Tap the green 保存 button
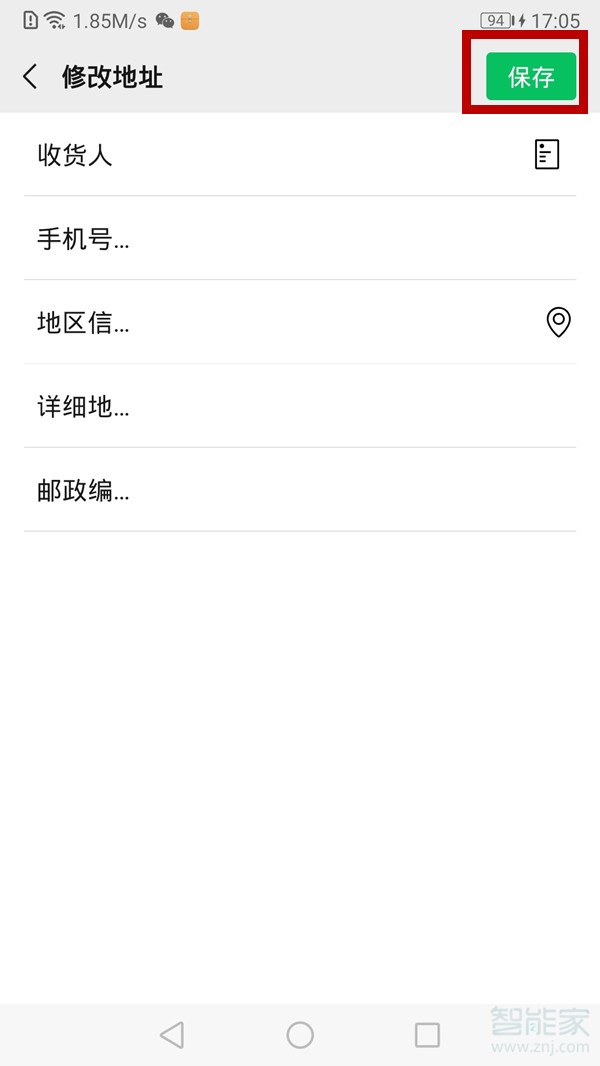This screenshot has height=1066, width=600. pyautogui.click(x=530, y=77)
